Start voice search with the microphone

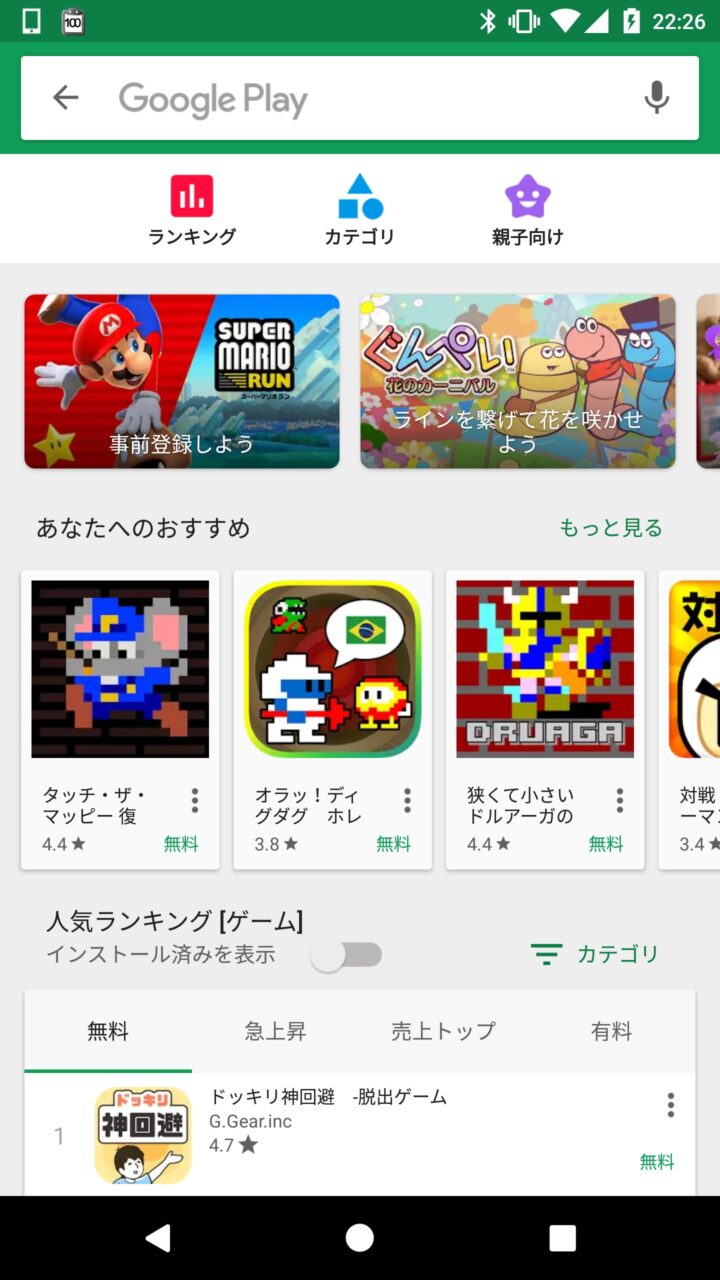point(656,98)
